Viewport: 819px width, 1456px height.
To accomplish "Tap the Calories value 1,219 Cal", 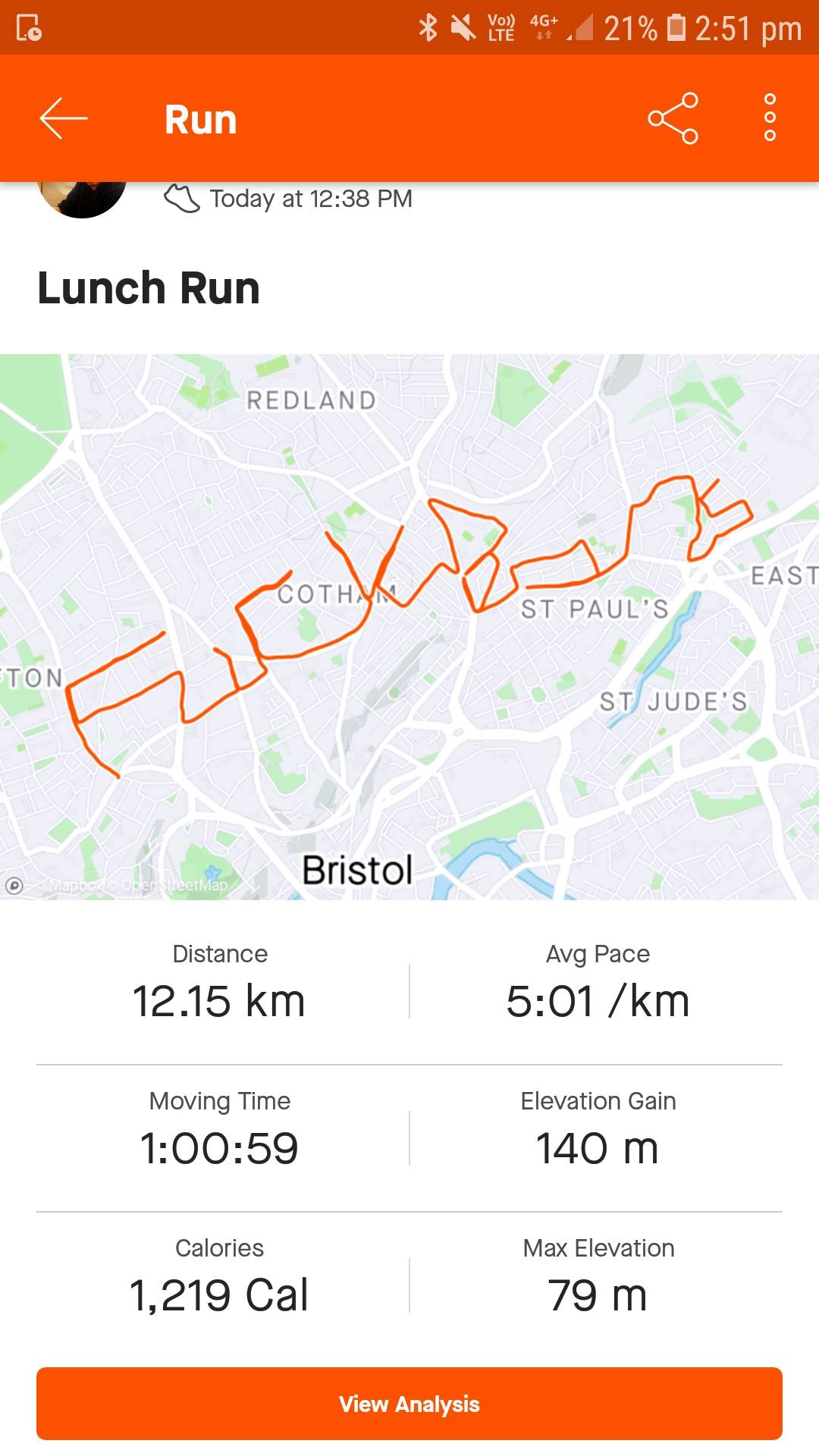I will coord(218,1293).
